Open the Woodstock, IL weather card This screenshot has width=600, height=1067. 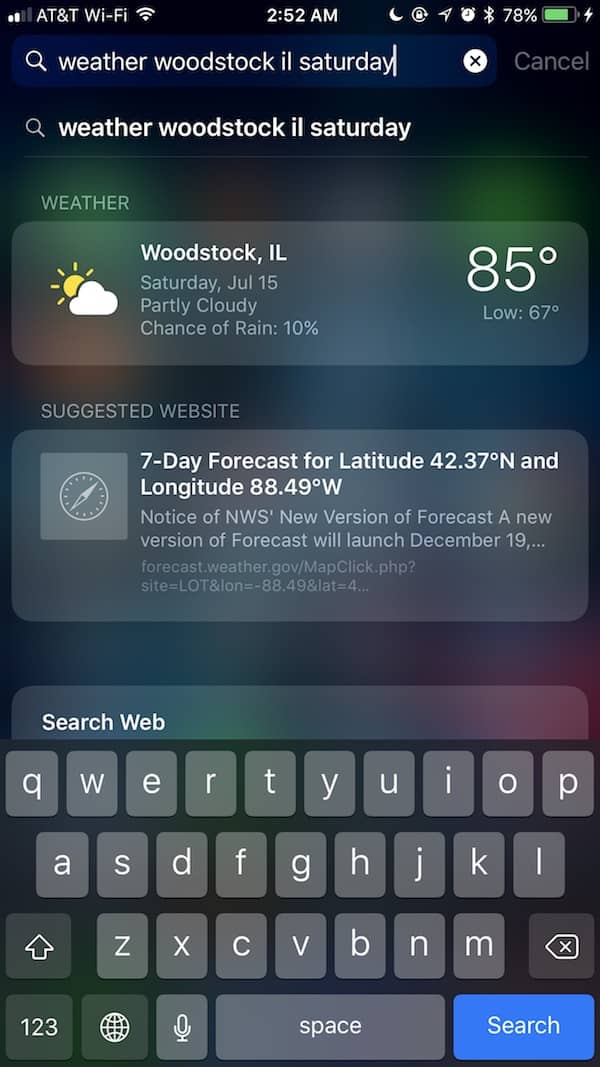pos(300,293)
